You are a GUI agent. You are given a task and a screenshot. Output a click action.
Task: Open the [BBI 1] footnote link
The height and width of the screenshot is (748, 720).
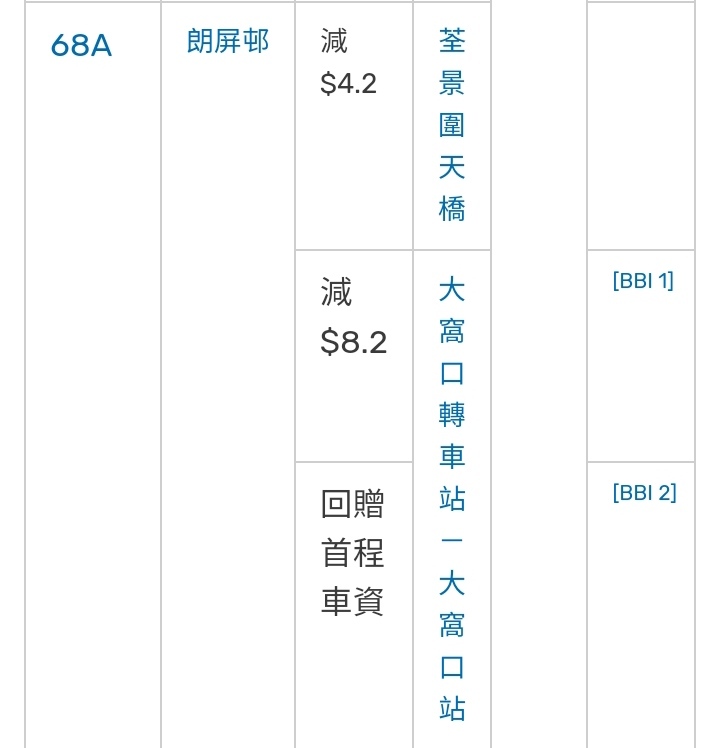643,281
